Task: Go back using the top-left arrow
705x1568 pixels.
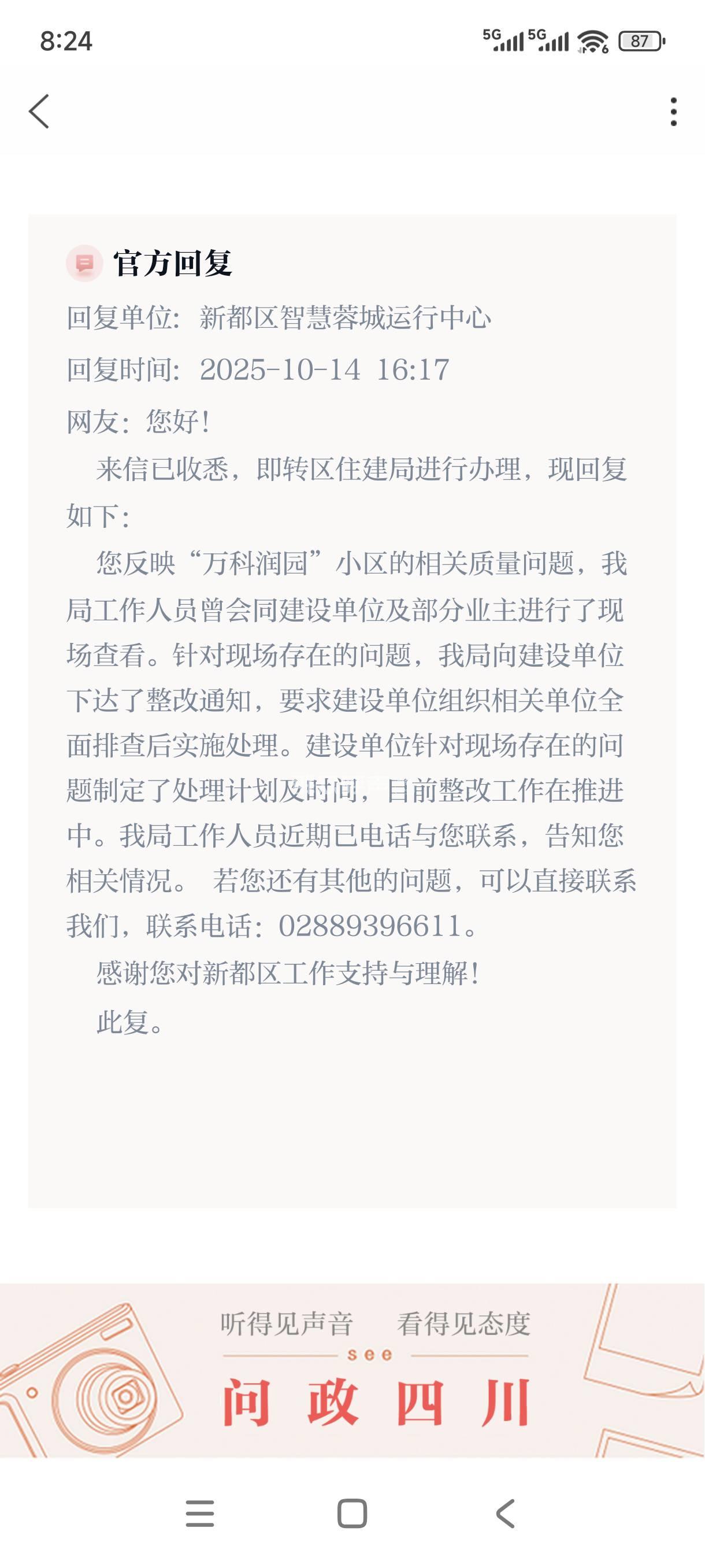Action: 39,112
